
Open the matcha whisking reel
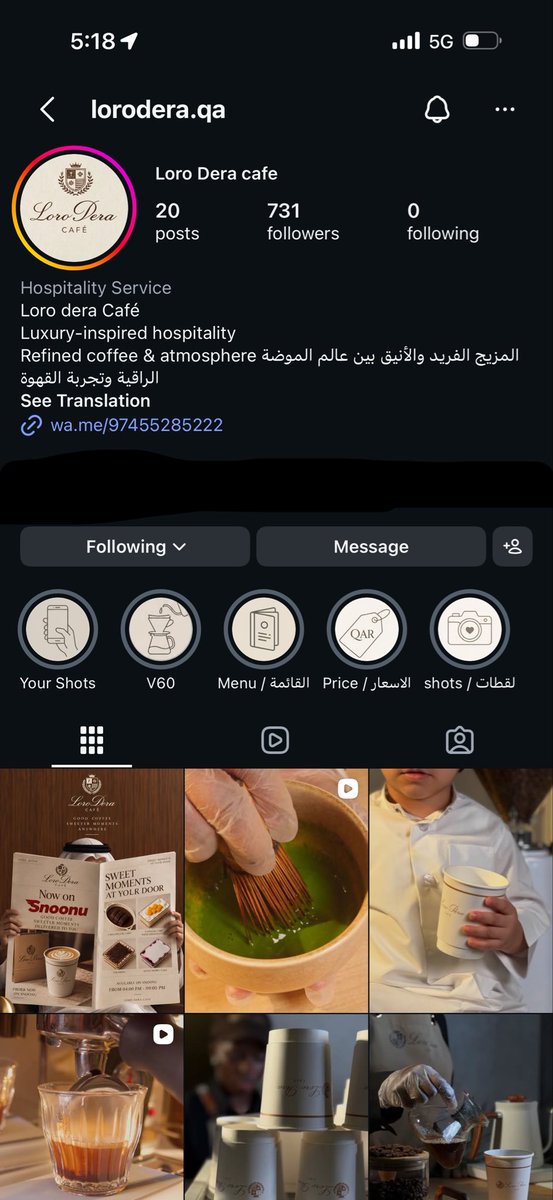click(x=276, y=890)
